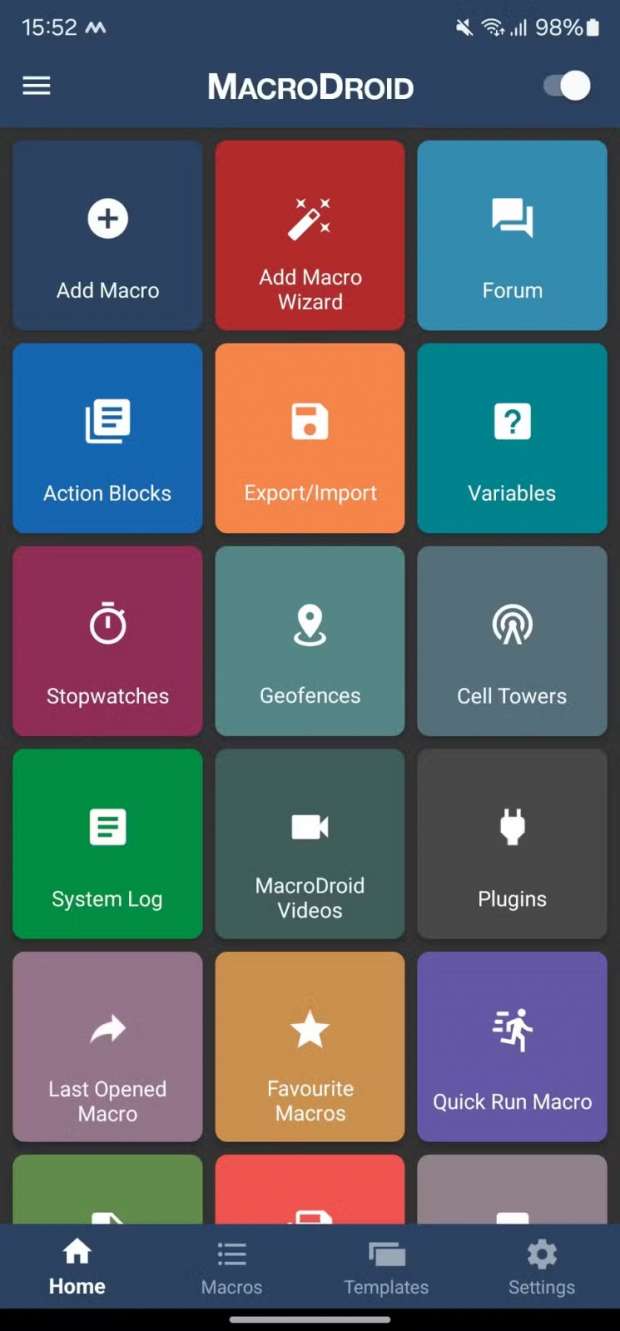This screenshot has width=620, height=1331.
Task: Open MacroDroid Videos
Action: [x=310, y=844]
